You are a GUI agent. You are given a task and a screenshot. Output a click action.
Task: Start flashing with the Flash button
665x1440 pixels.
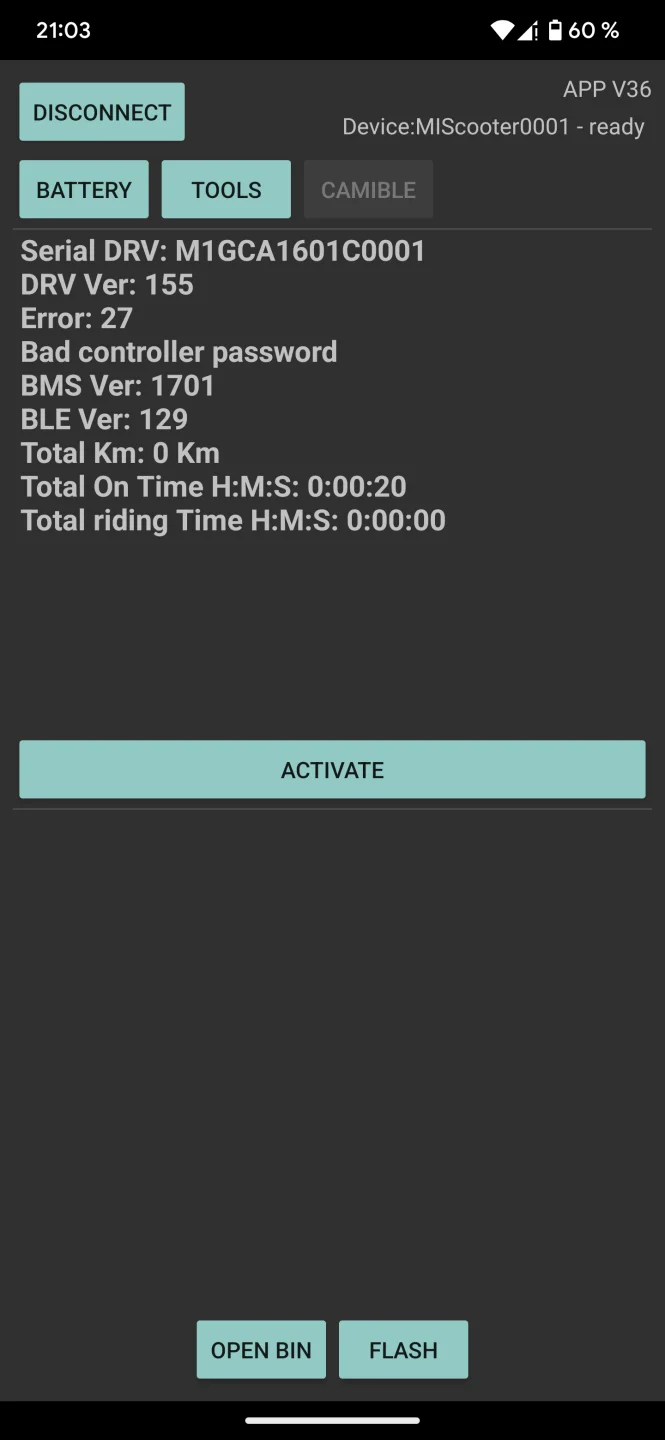(x=403, y=1350)
